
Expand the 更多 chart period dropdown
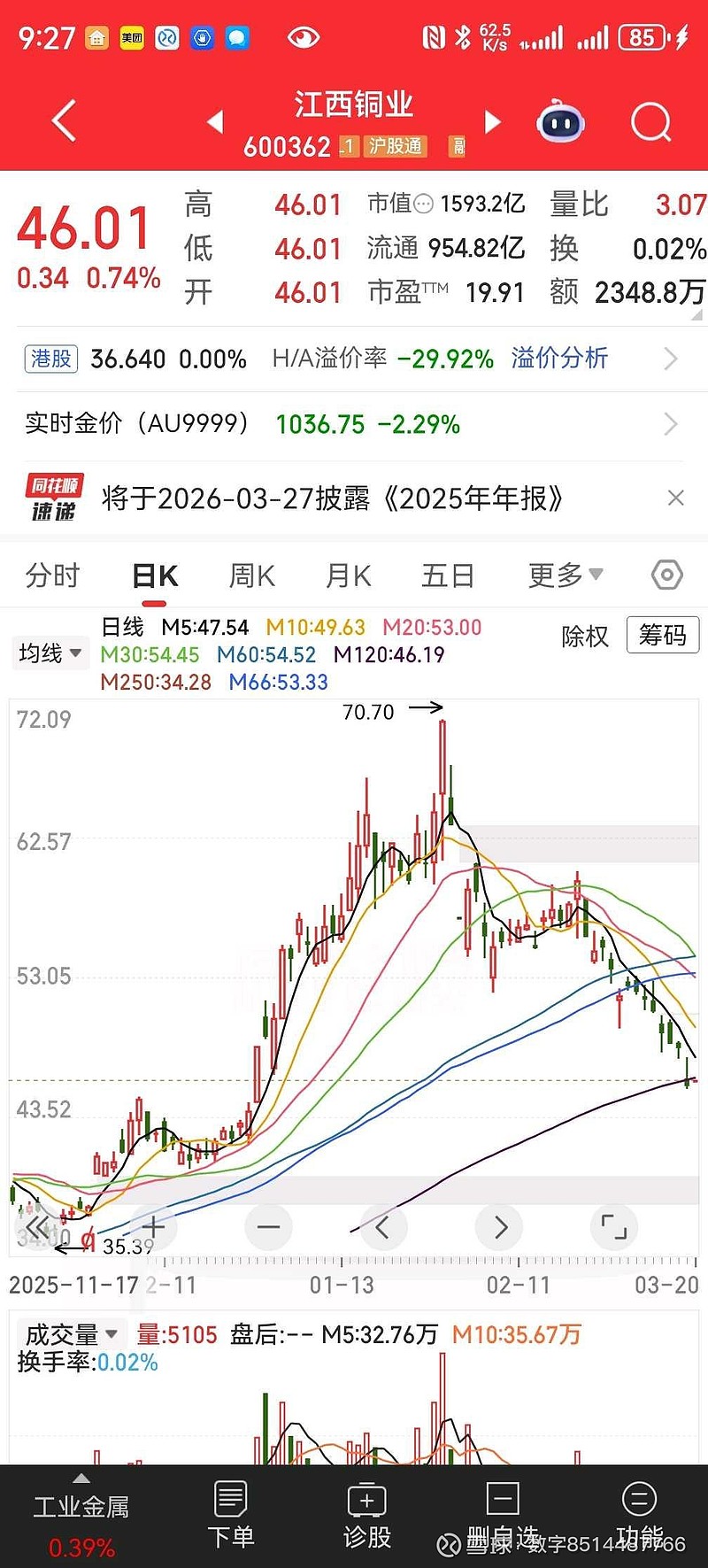pyautogui.click(x=565, y=575)
